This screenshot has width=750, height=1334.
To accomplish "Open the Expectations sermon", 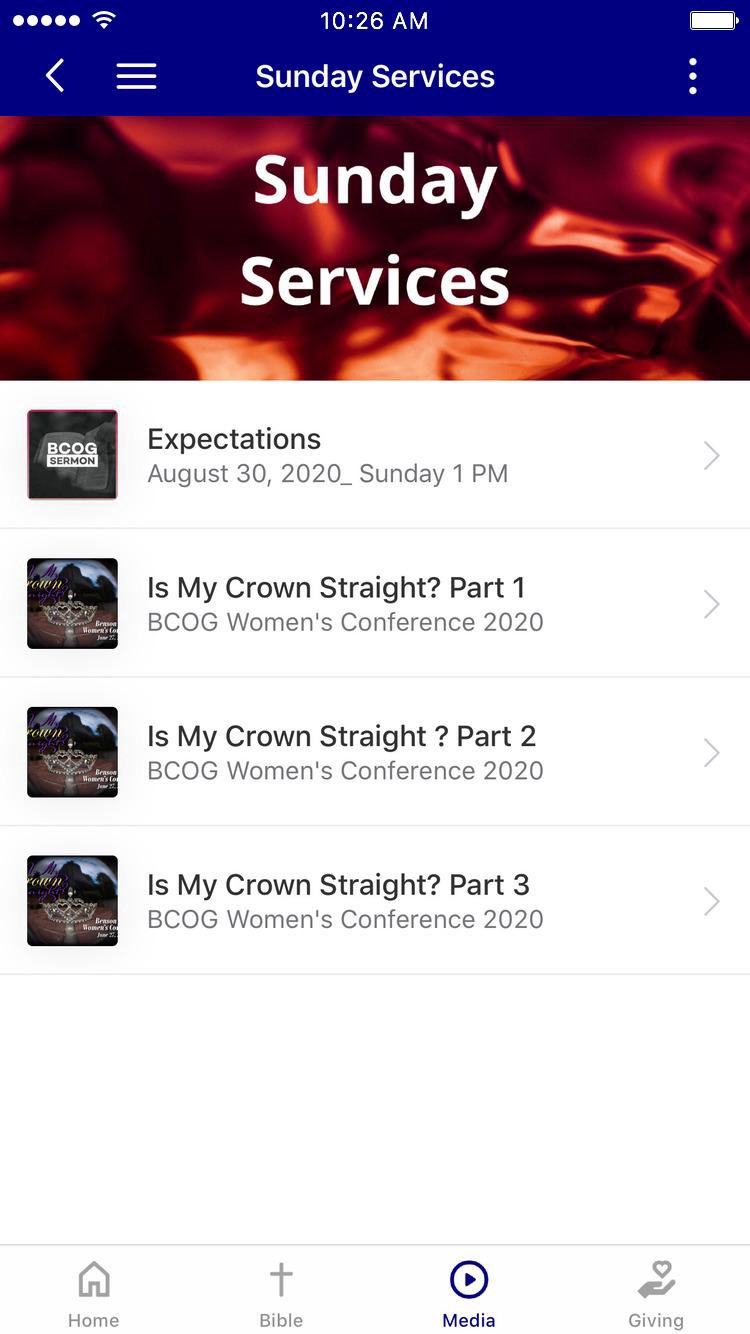I will (x=374, y=455).
